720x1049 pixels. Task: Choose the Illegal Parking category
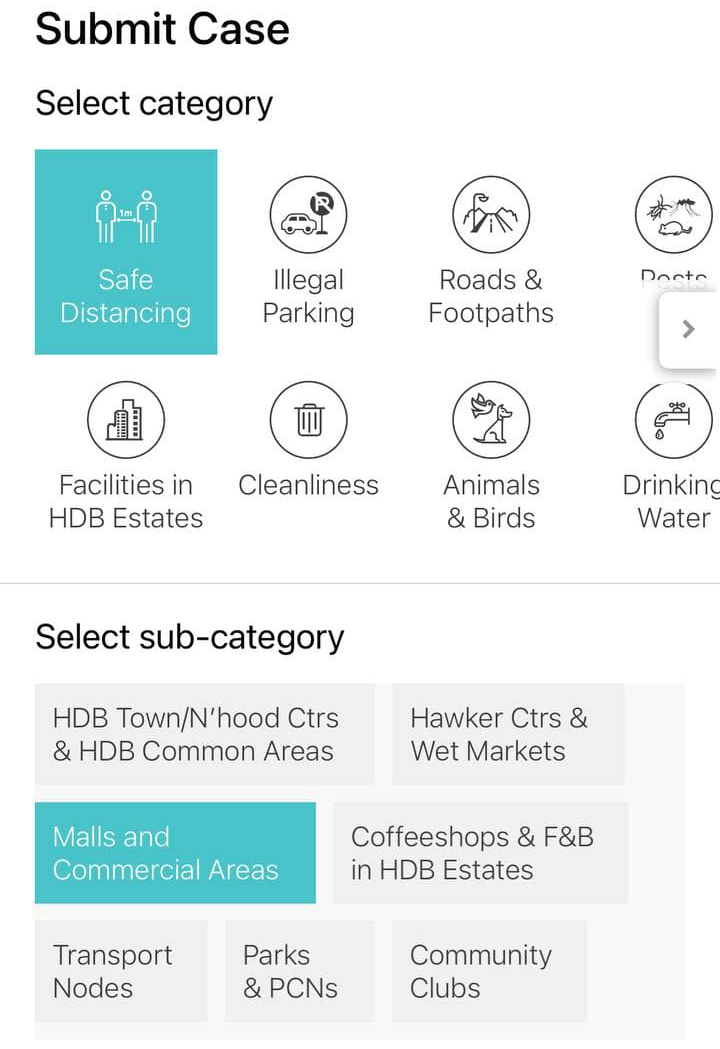308,252
